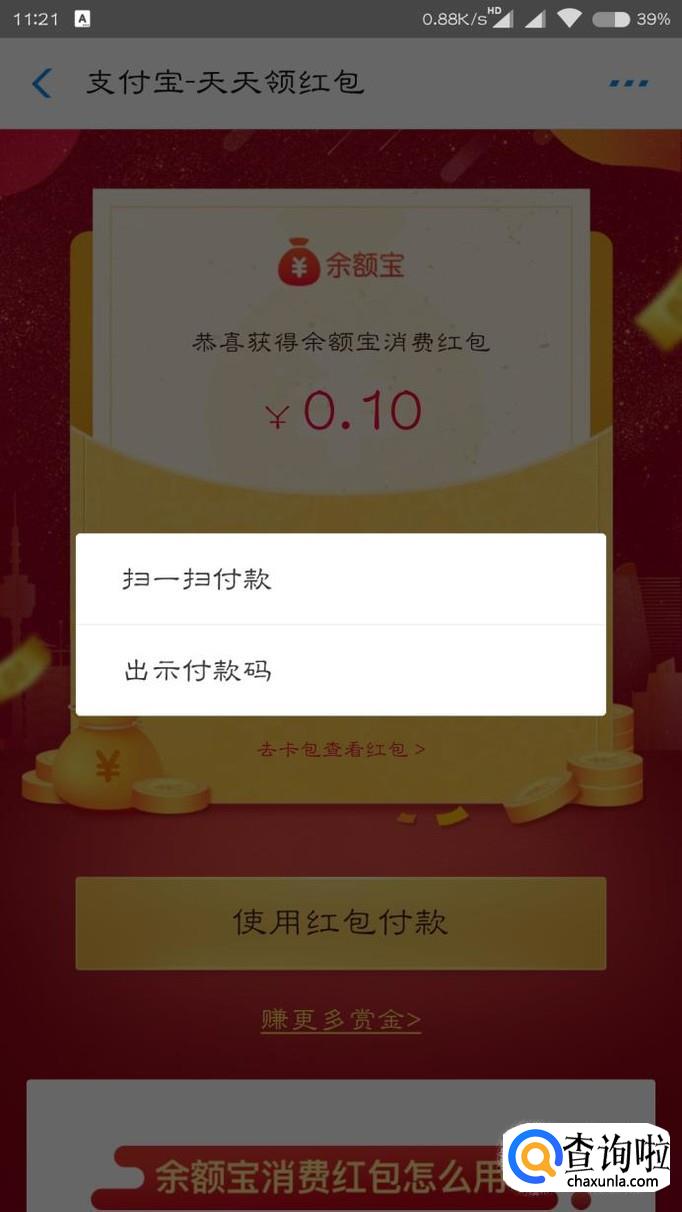Tap the 使用红包付款 button
The height and width of the screenshot is (1212, 682).
coord(340,922)
